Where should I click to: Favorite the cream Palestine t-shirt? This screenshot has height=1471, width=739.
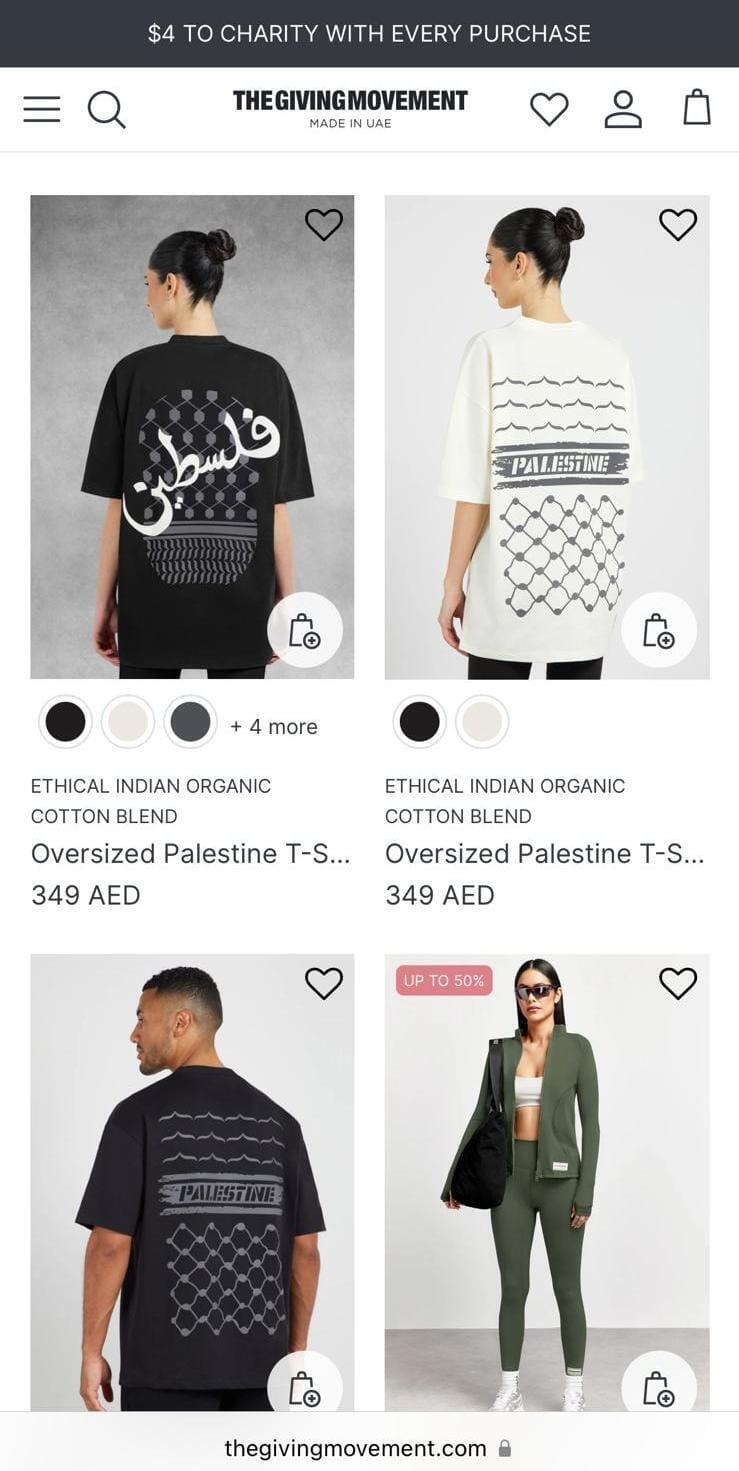[x=679, y=224]
